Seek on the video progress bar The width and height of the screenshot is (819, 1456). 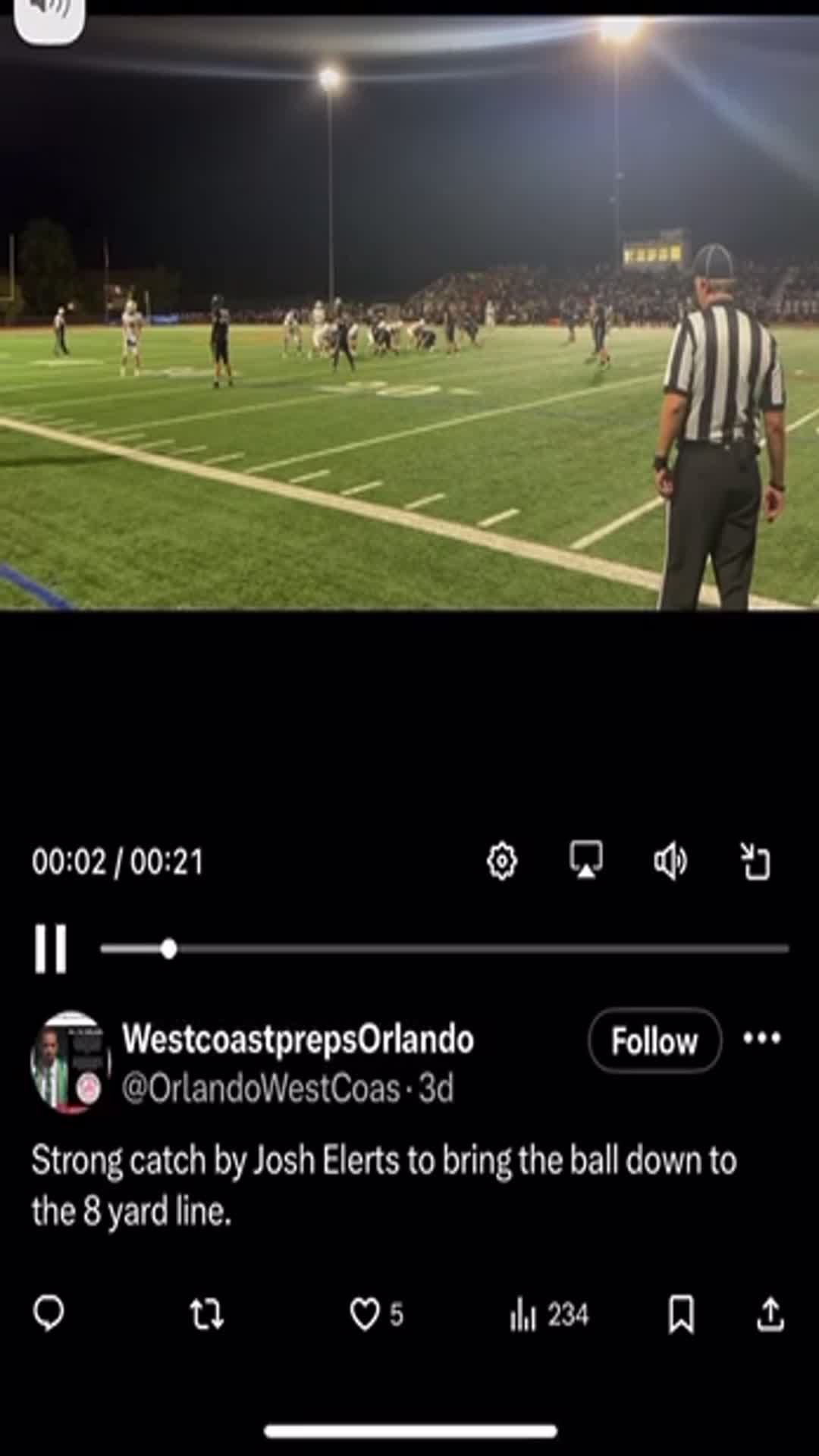[444, 949]
